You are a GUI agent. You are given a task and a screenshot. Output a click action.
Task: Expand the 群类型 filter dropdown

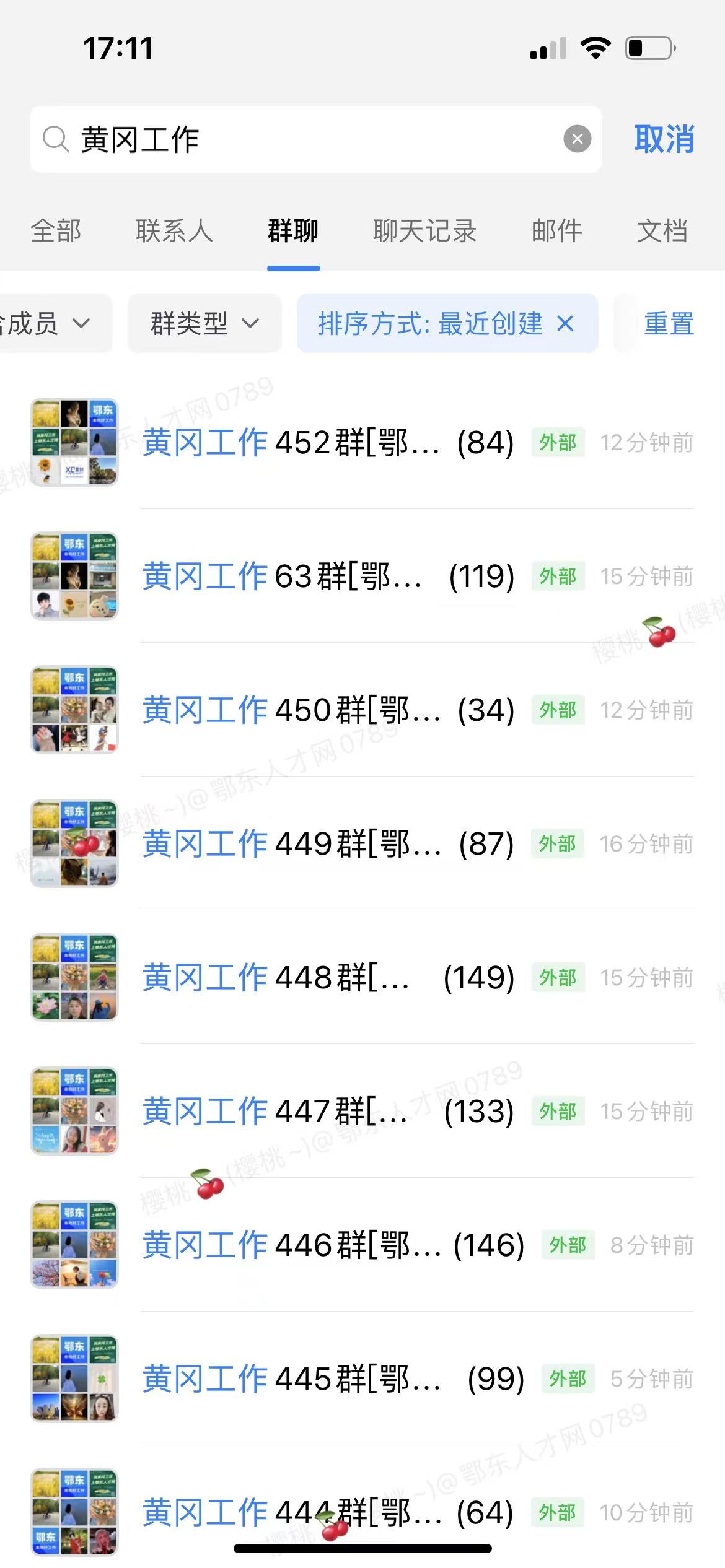[x=204, y=323]
